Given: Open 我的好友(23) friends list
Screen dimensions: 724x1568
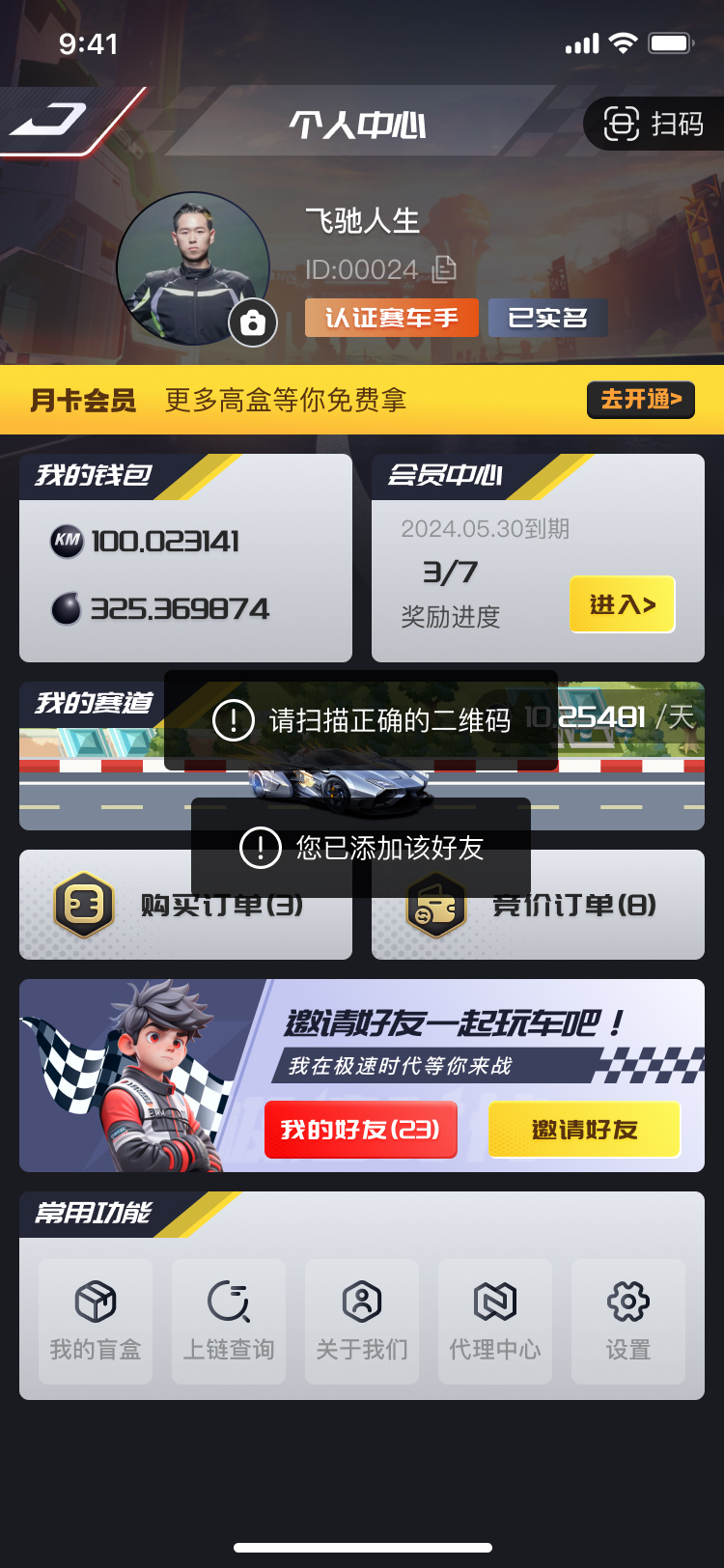Looking at the screenshot, I should [360, 1130].
